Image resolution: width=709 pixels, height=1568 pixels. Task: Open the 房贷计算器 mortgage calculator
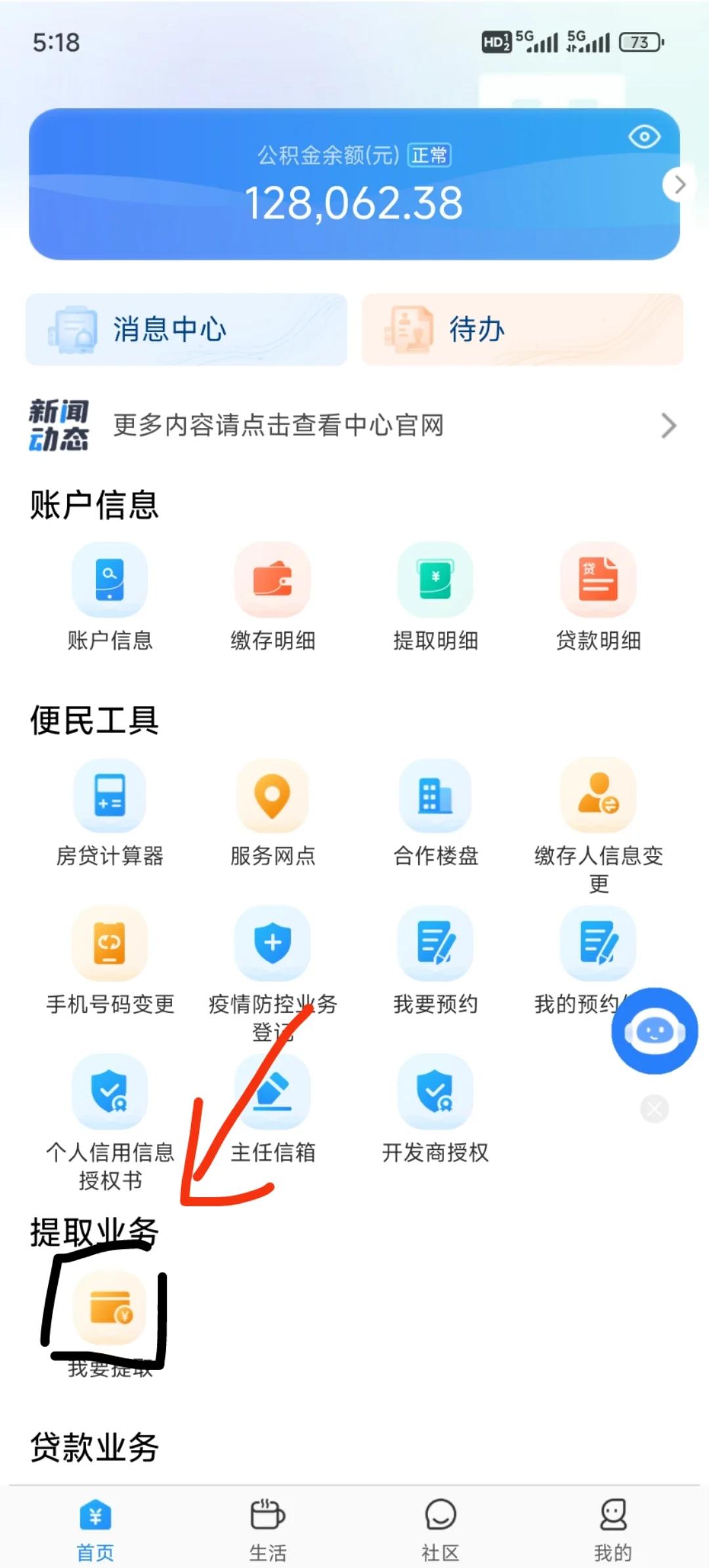click(x=109, y=797)
